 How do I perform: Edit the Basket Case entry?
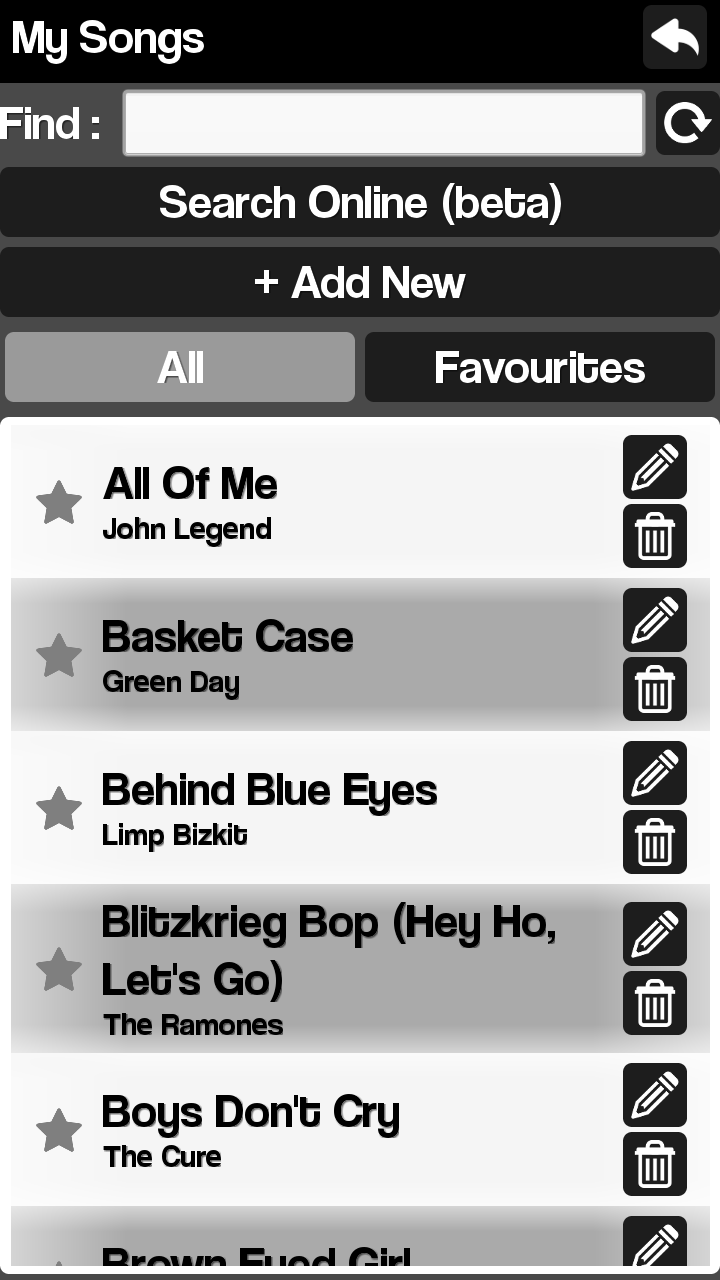[655, 620]
